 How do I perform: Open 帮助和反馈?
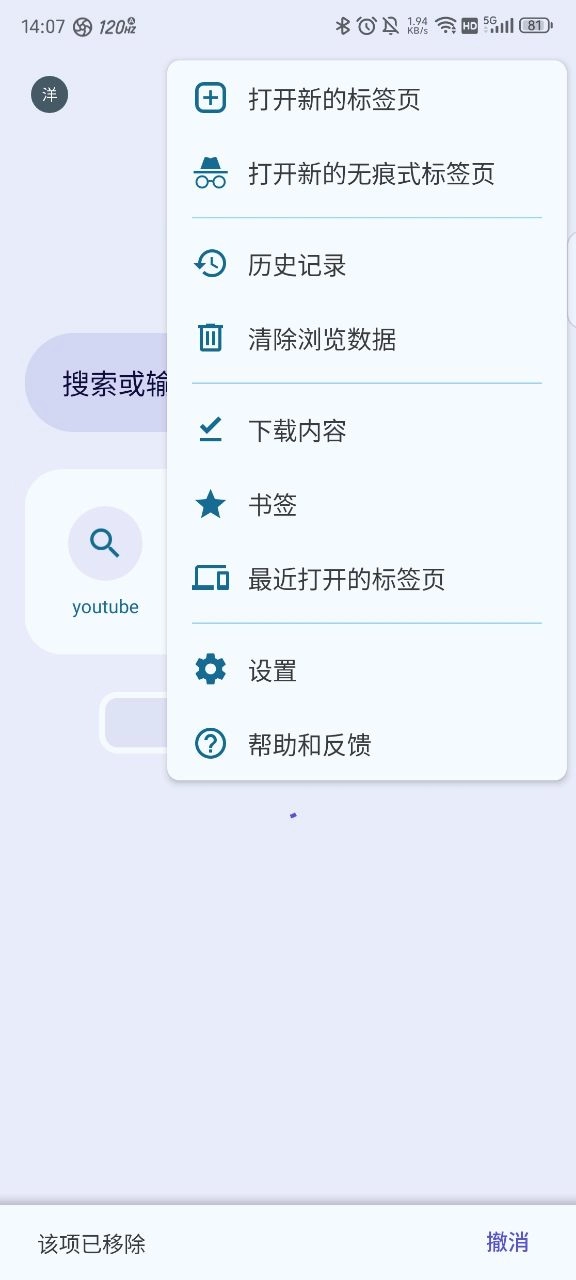366,745
